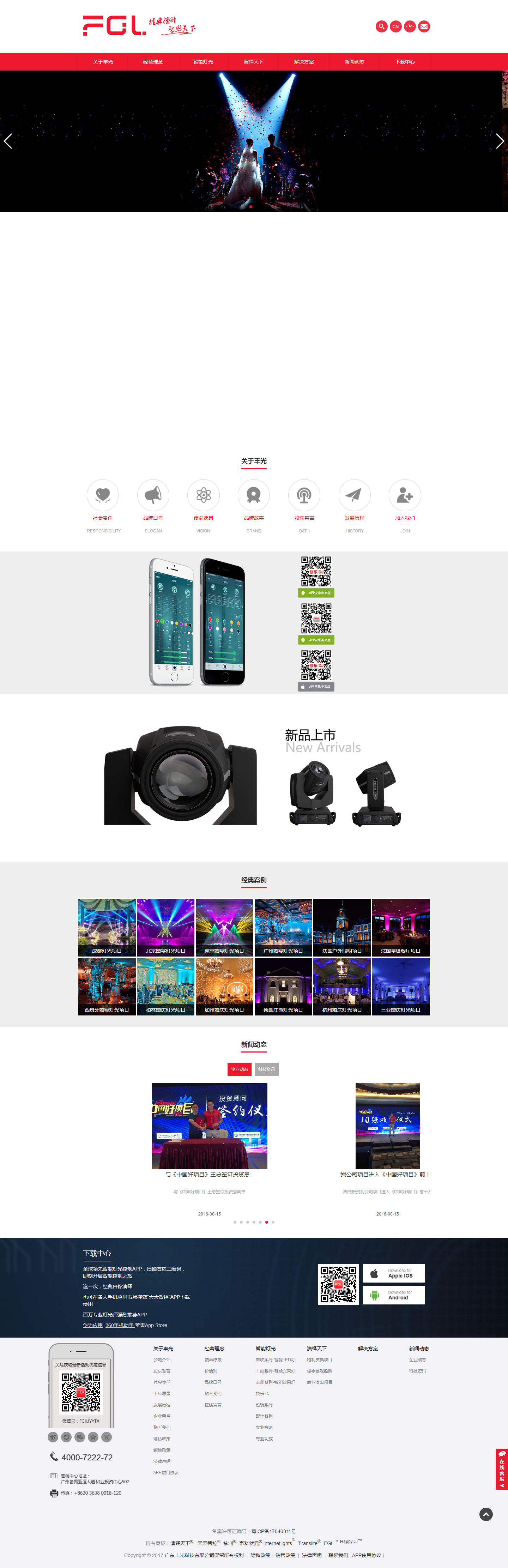Open the 关于丰光 menu in the nav bar

tap(103, 61)
